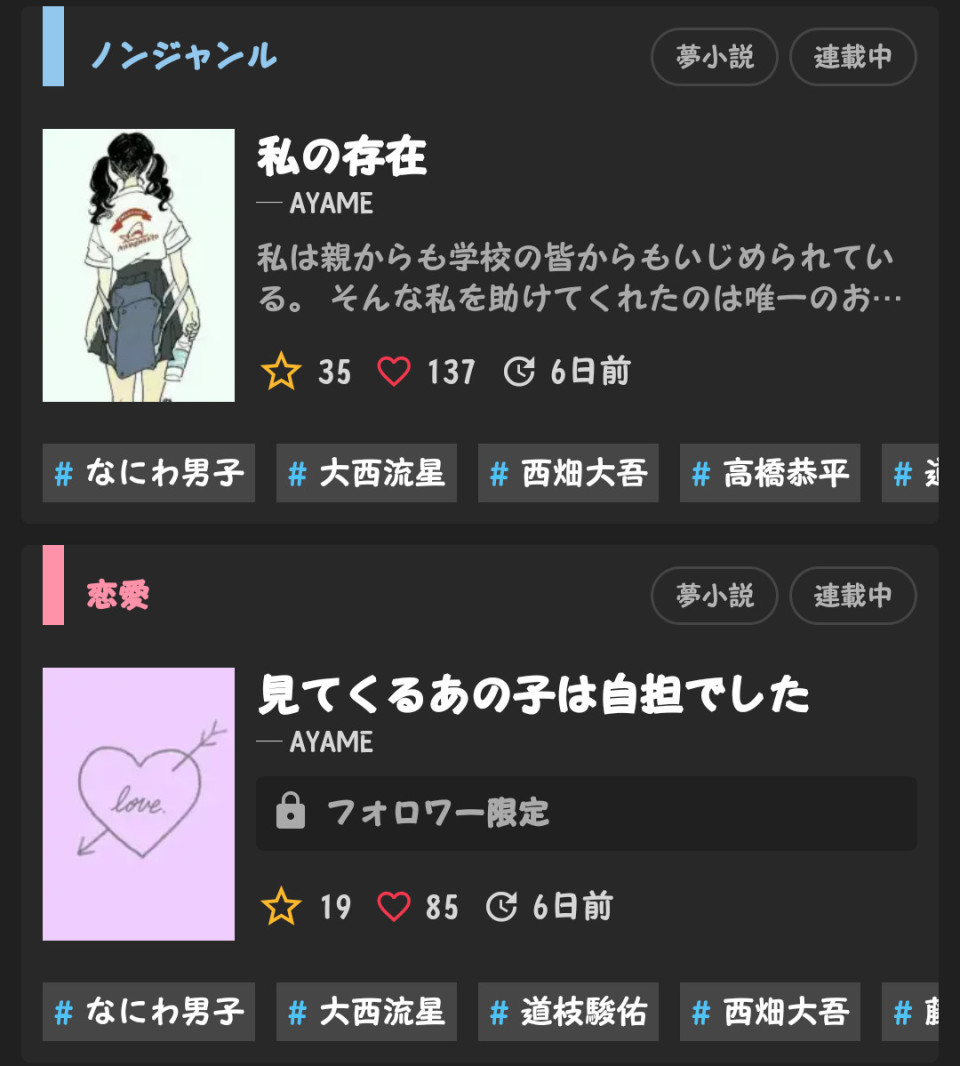Tap the 夢小説 chip on ノンジャンル card
The height and width of the screenshot is (1066, 960).
714,57
